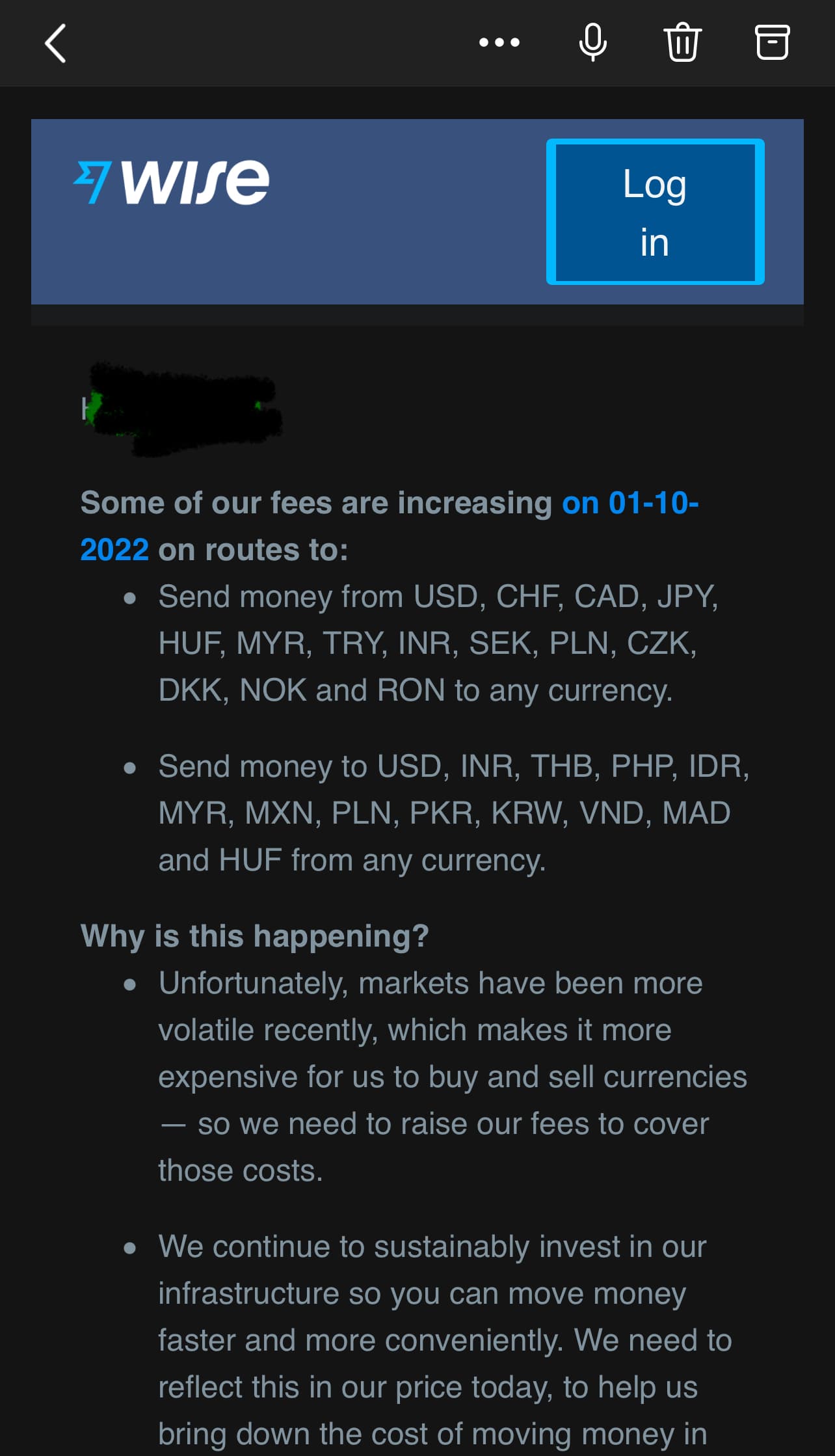
Task: Delete this email with the trash icon
Action: (x=682, y=43)
